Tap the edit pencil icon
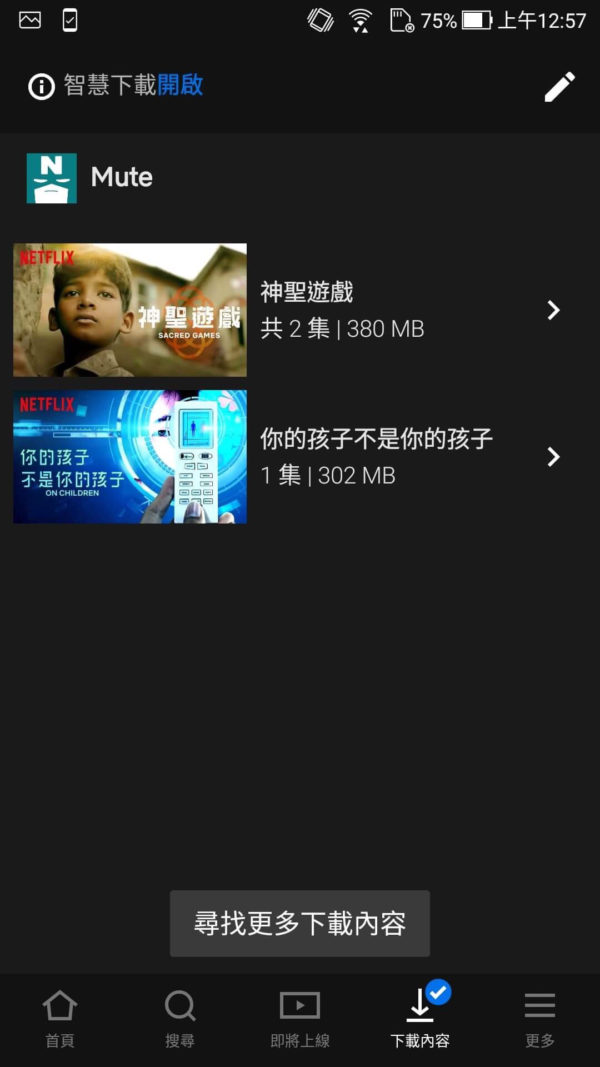 (x=559, y=86)
